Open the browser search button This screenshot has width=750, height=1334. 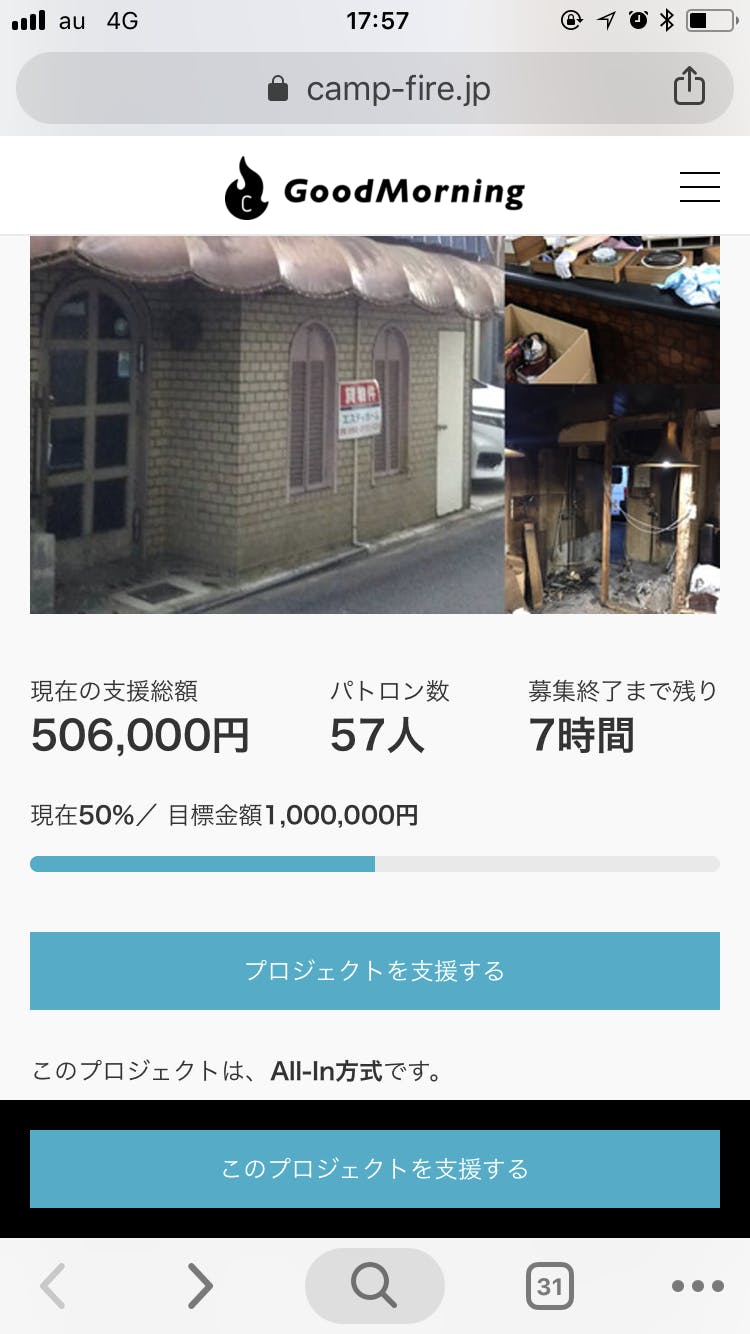coord(374,1286)
